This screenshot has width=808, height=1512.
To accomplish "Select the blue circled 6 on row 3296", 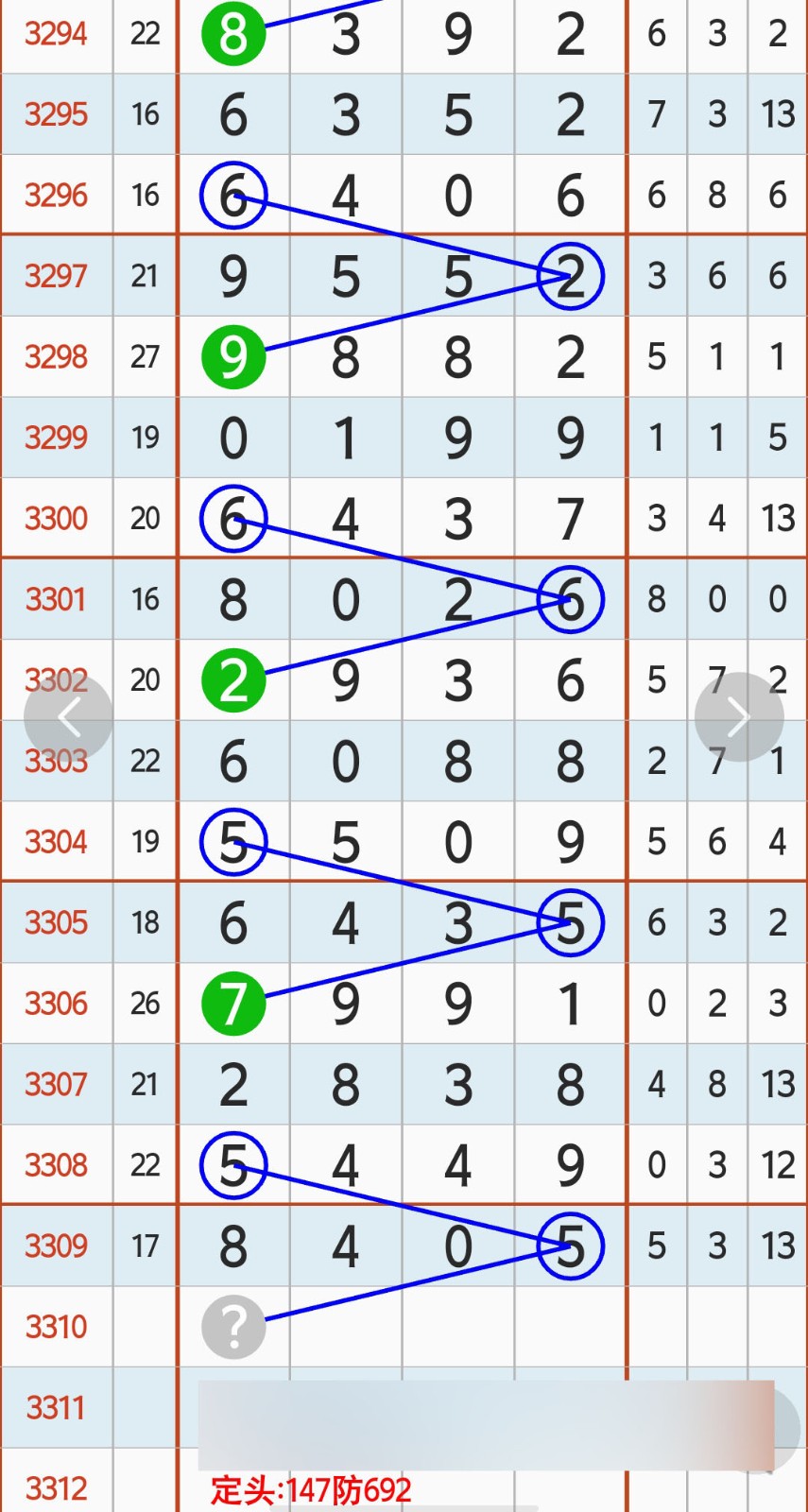I will point(232,196).
